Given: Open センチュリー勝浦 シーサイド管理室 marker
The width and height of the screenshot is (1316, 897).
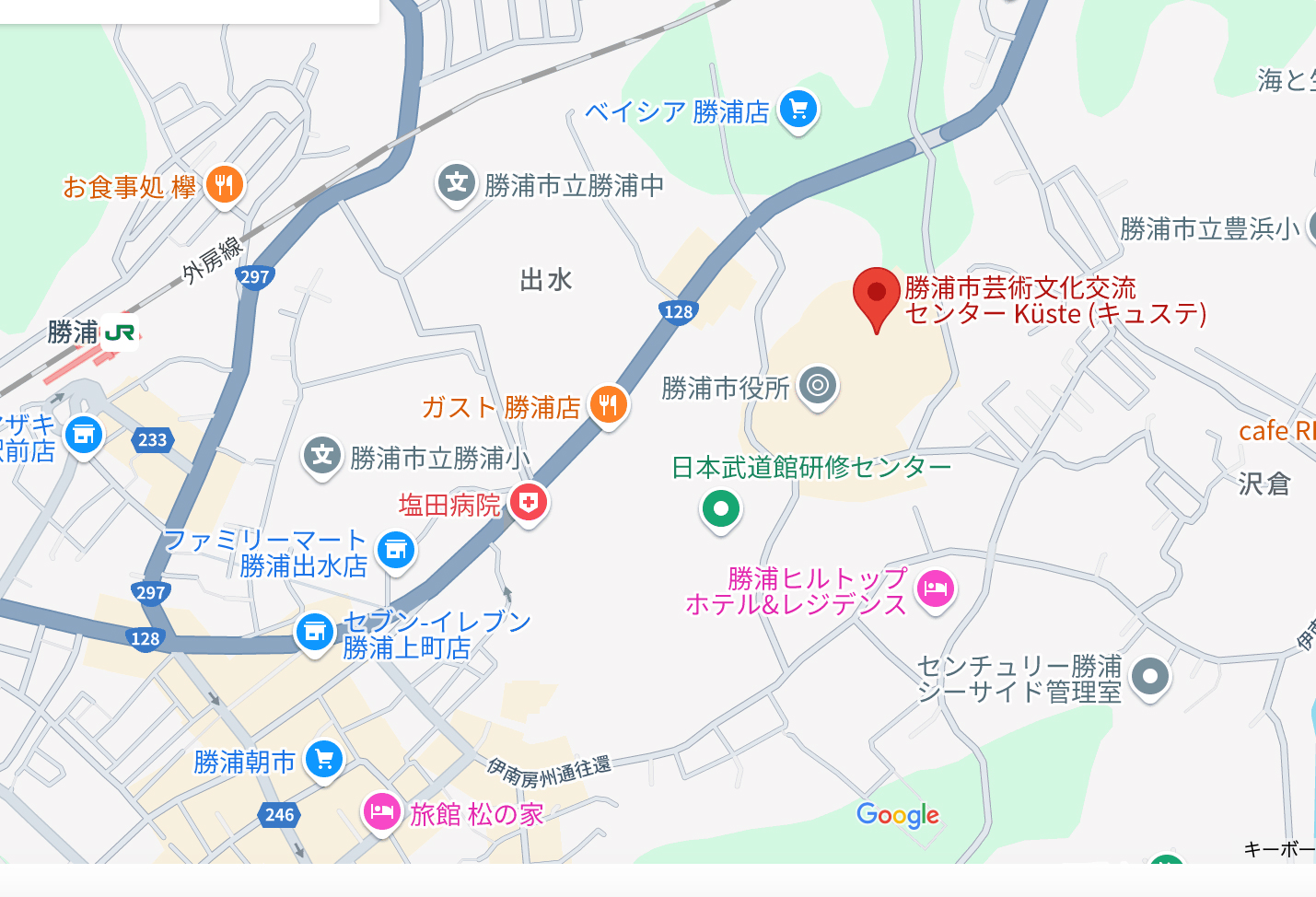Looking at the screenshot, I should [x=1149, y=677].
